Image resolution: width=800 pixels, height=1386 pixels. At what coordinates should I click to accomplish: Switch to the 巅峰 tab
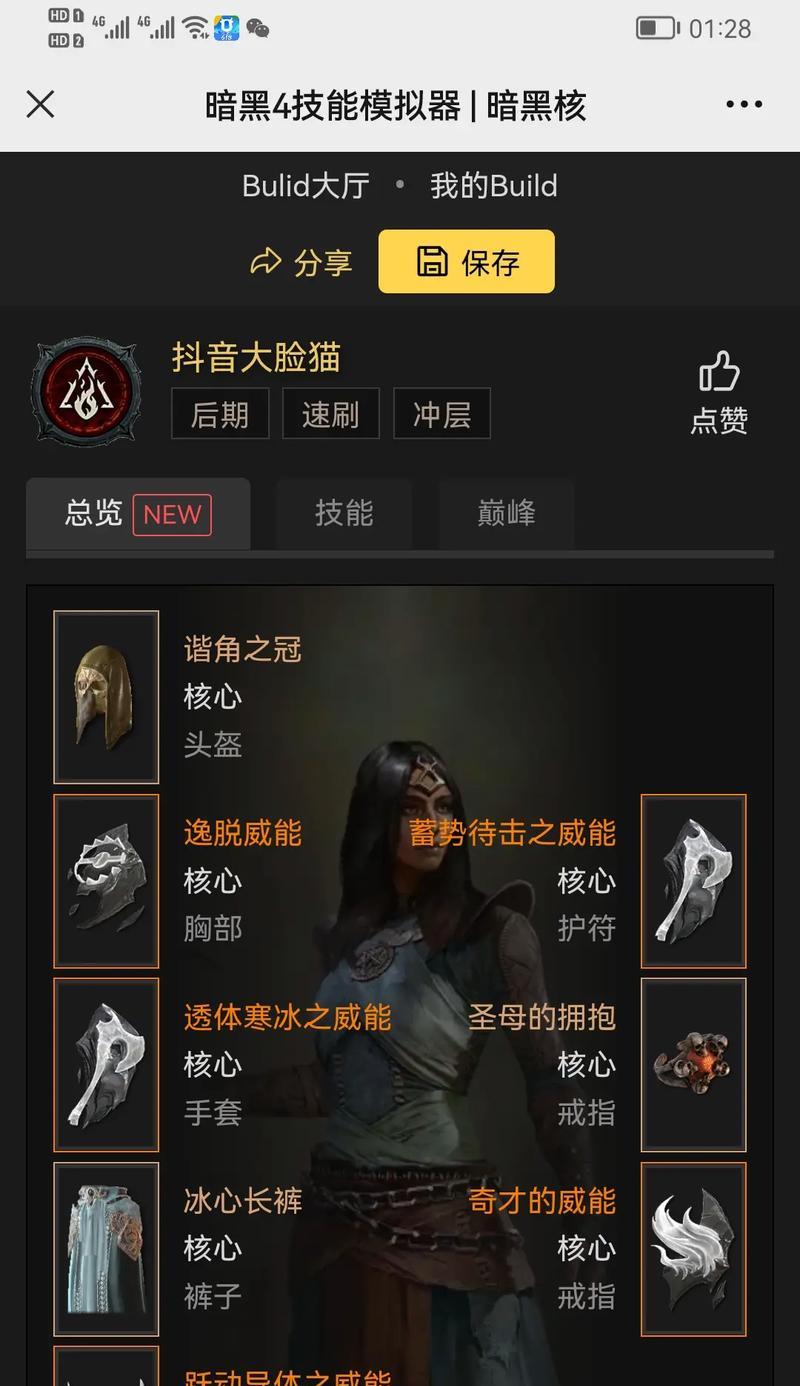tap(506, 514)
